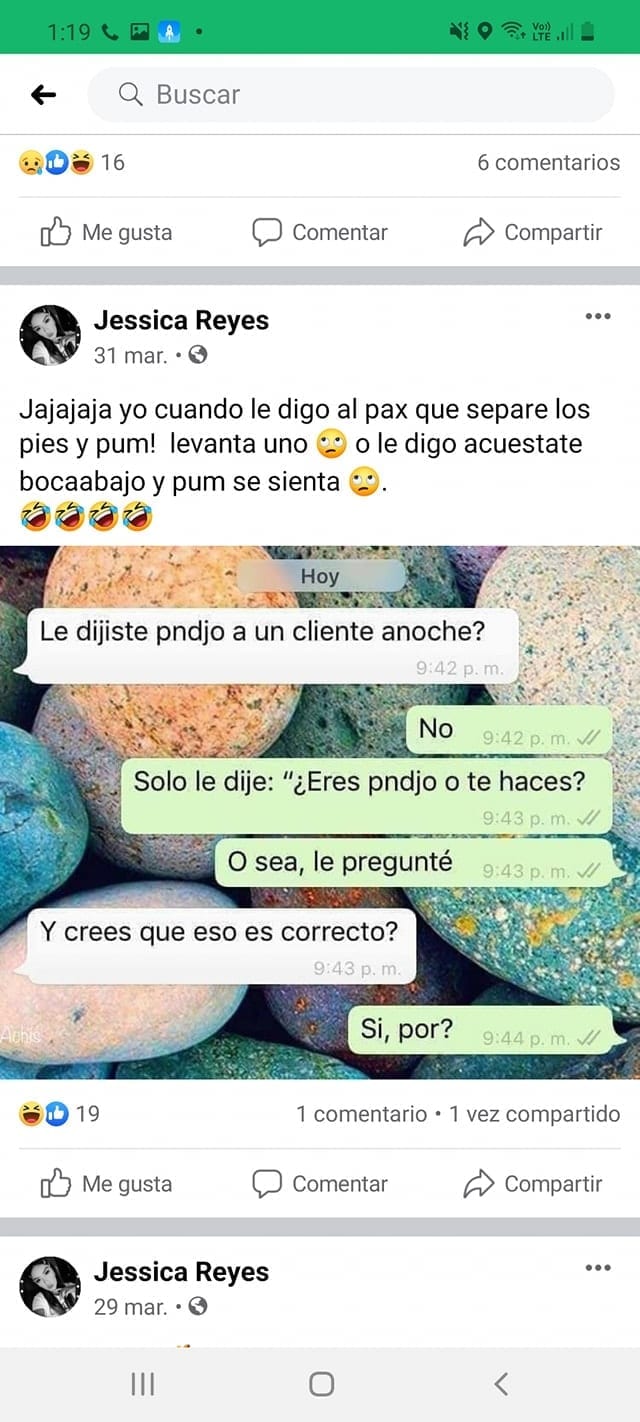640x1422 pixels.
Task: Open the menu on the 29 mar. post
Action: click(x=597, y=1268)
